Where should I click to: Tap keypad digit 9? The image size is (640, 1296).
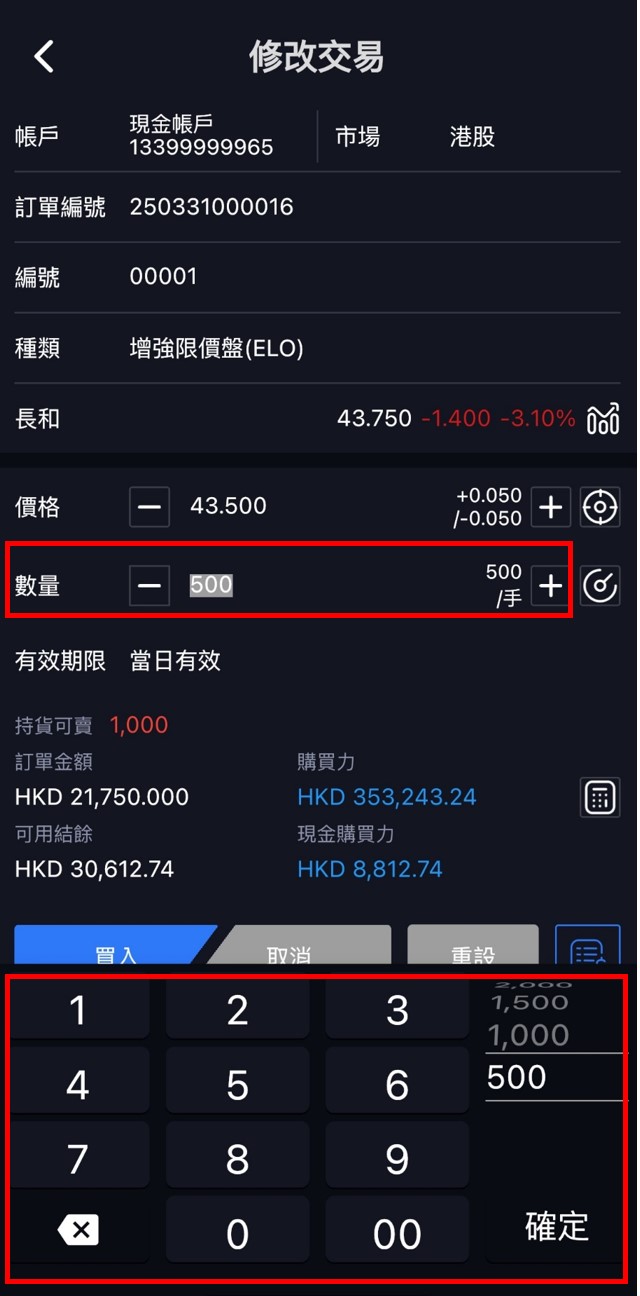(397, 1159)
